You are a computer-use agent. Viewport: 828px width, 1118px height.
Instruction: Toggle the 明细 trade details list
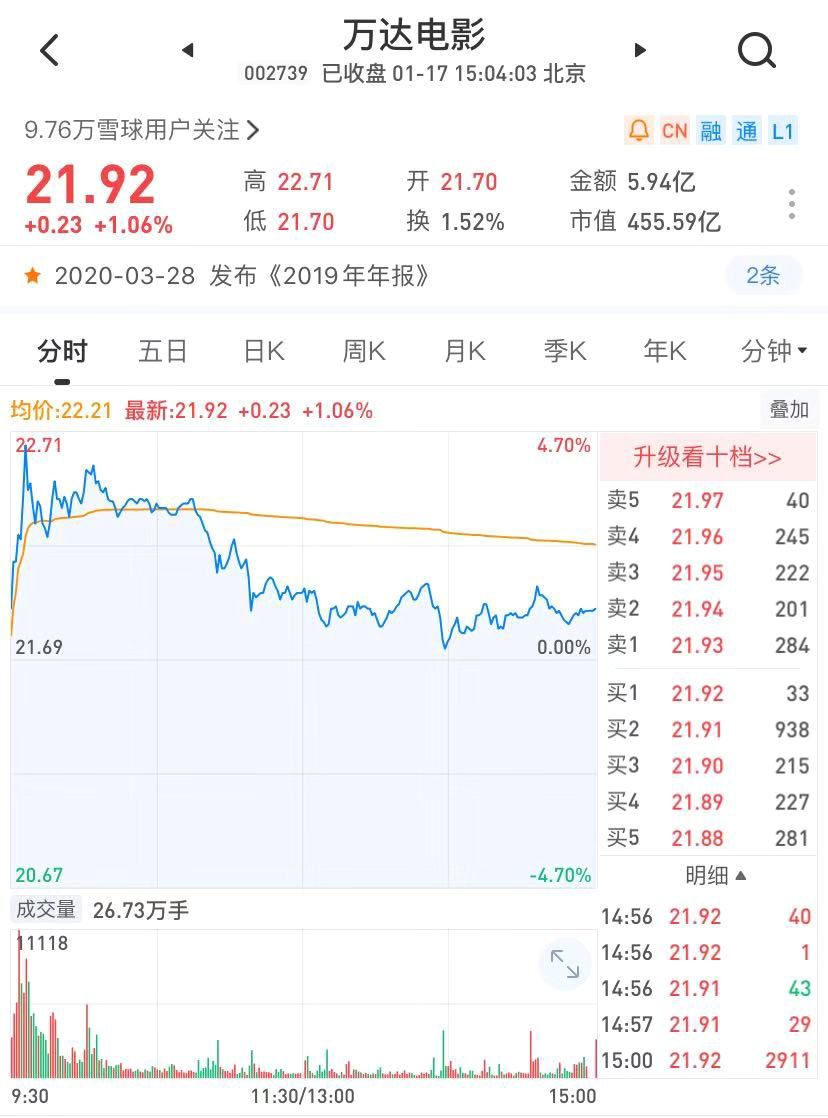click(715, 876)
